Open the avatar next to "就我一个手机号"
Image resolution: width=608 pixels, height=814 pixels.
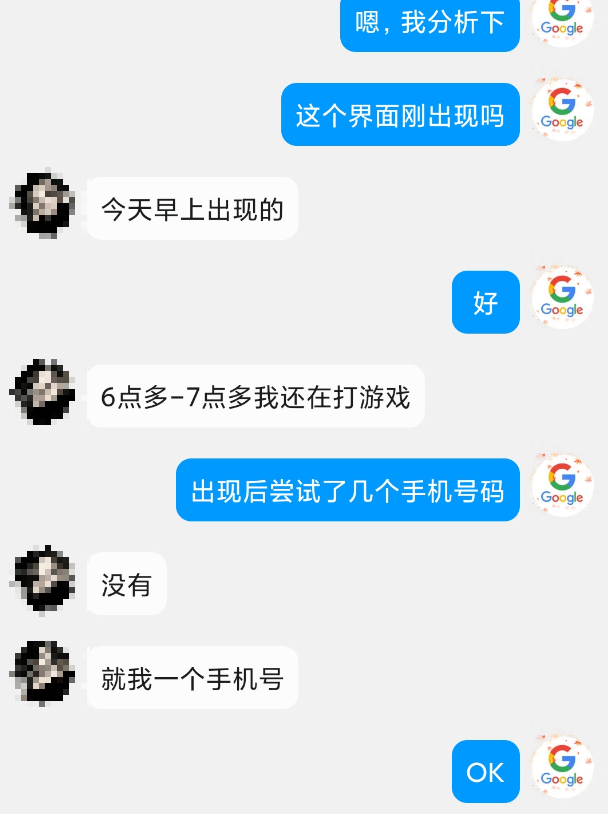pyautogui.click(x=43, y=672)
